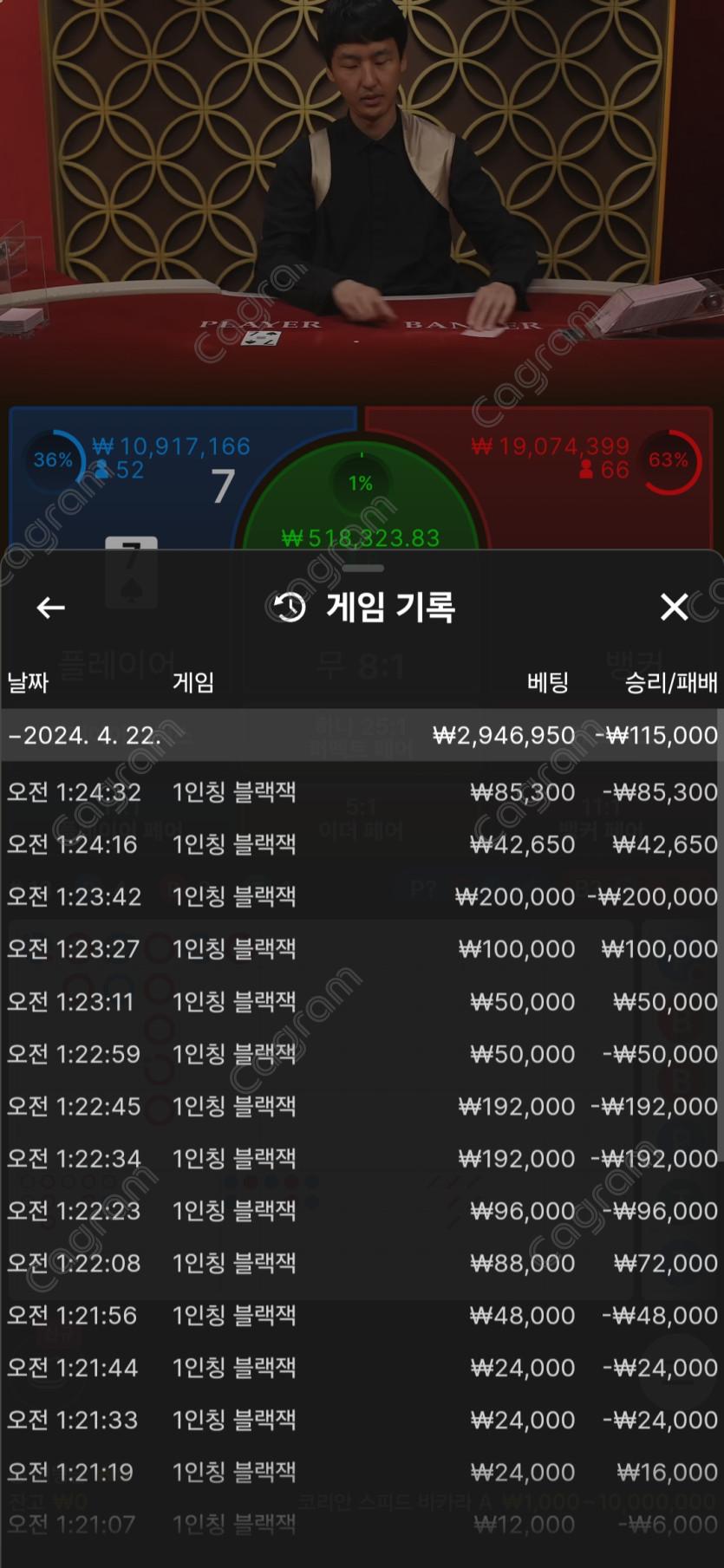The width and height of the screenshot is (724, 1568).
Task: View the 1:23:42 round with ₩200,000 bet
Action: [362, 896]
